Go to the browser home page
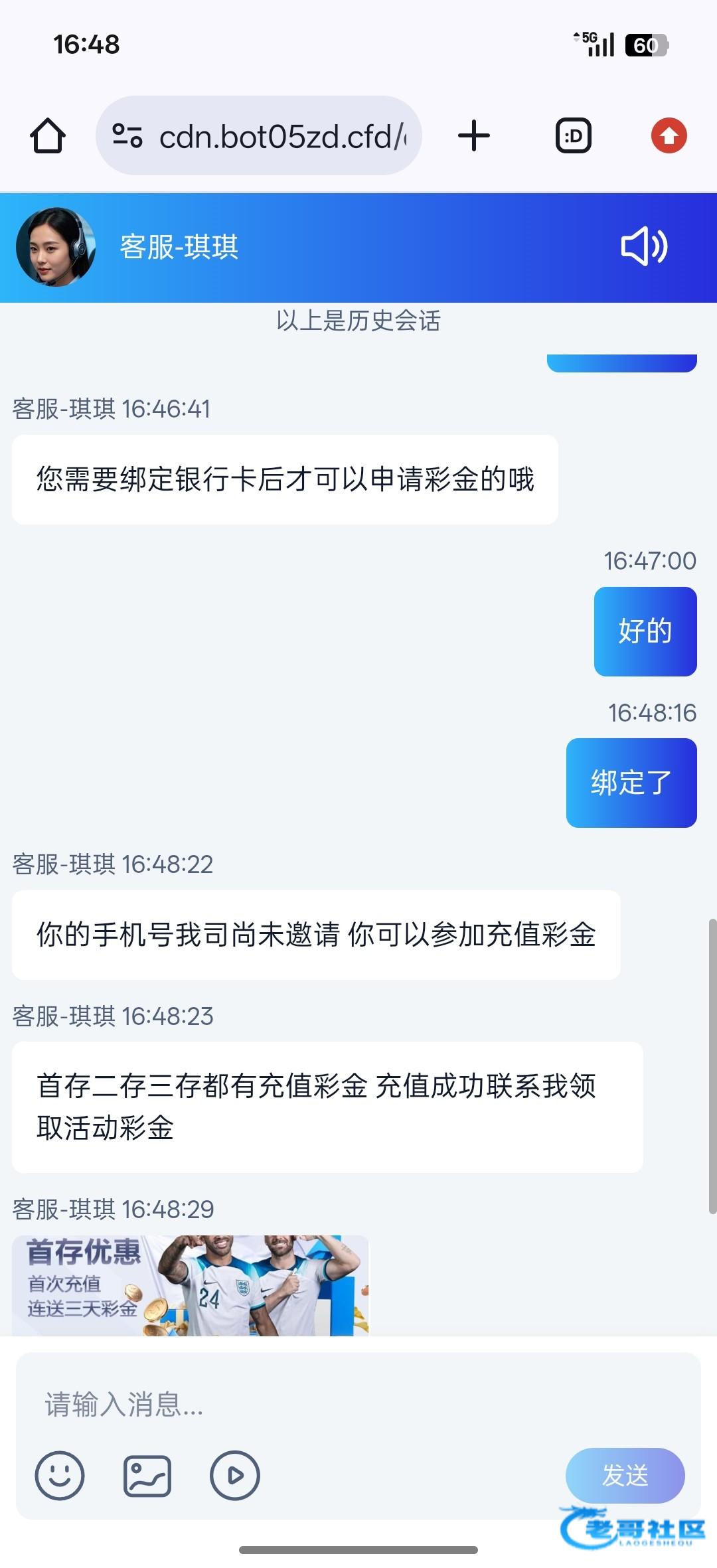This screenshot has height=1568, width=717. click(x=48, y=136)
